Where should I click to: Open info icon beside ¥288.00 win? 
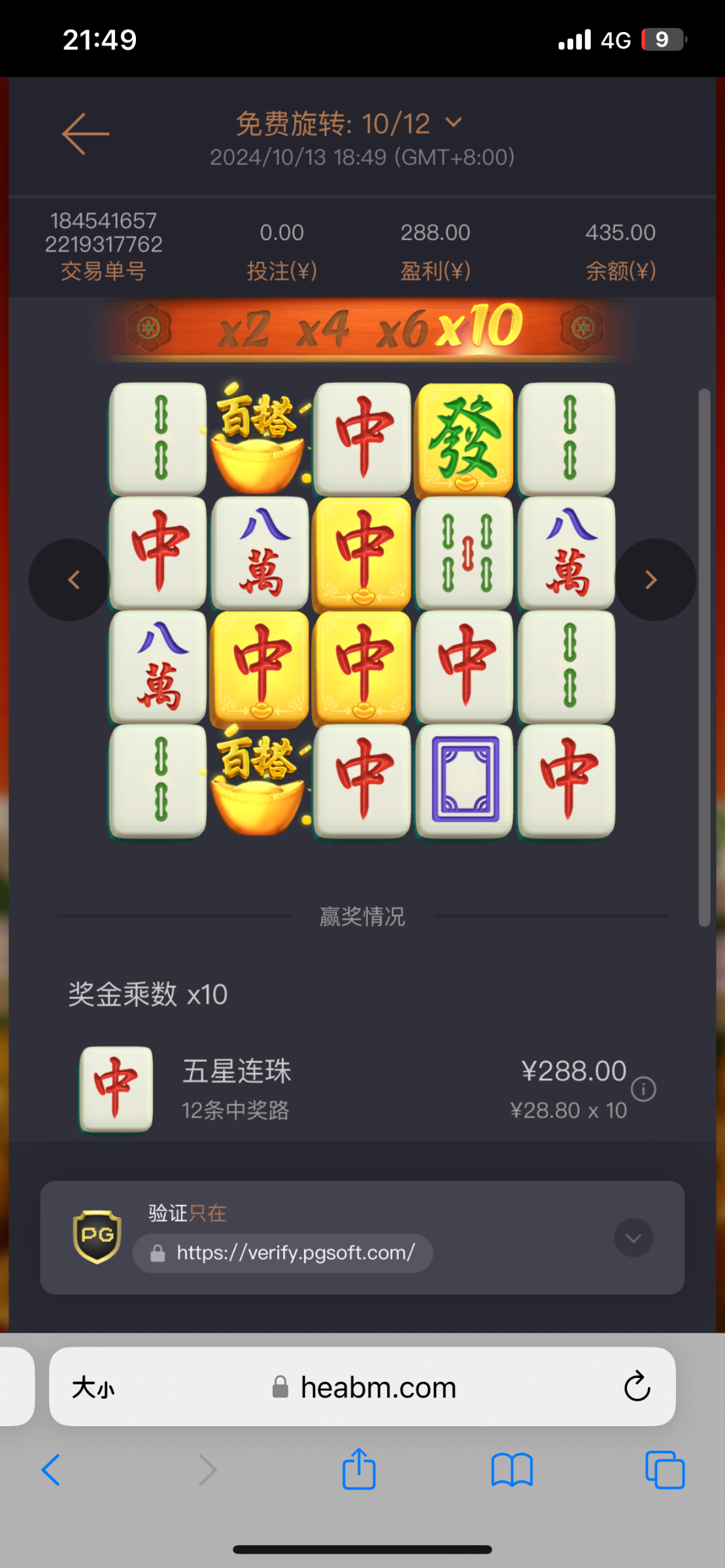pyautogui.click(x=643, y=1089)
